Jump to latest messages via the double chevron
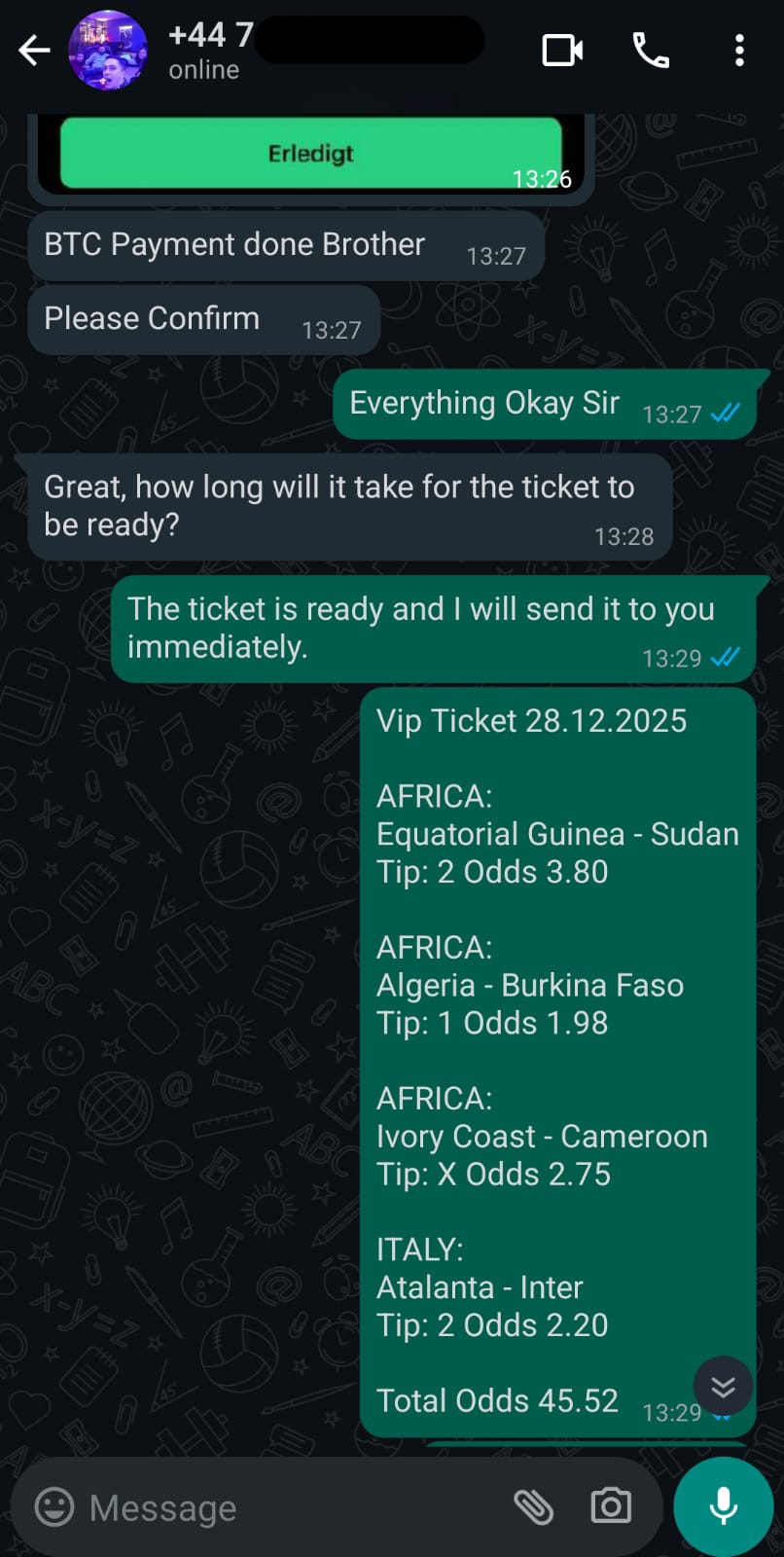 coord(723,1386)
